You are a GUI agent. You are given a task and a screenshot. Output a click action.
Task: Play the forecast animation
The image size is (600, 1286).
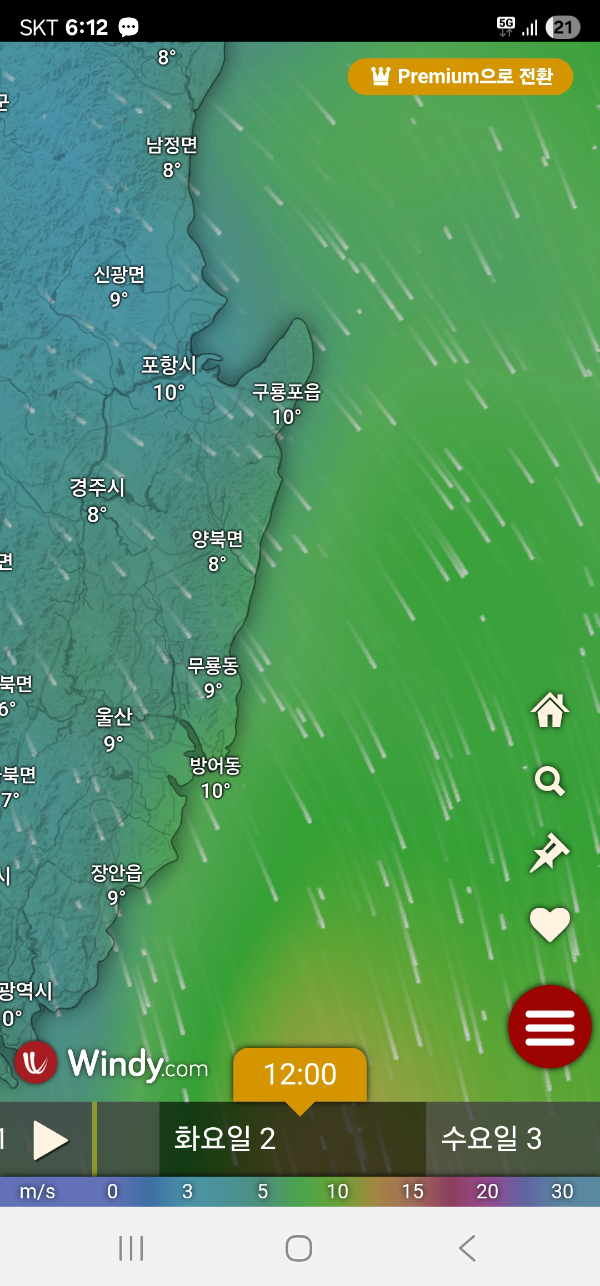[x=50, y=1140]
